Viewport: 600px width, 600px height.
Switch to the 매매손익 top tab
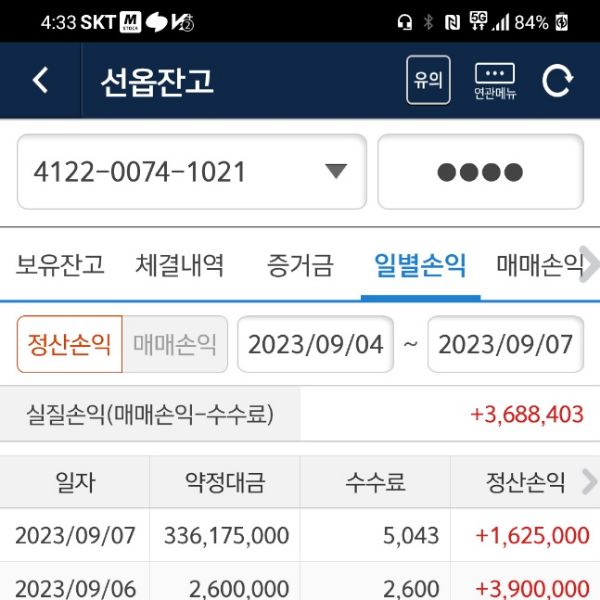point(538,265)
